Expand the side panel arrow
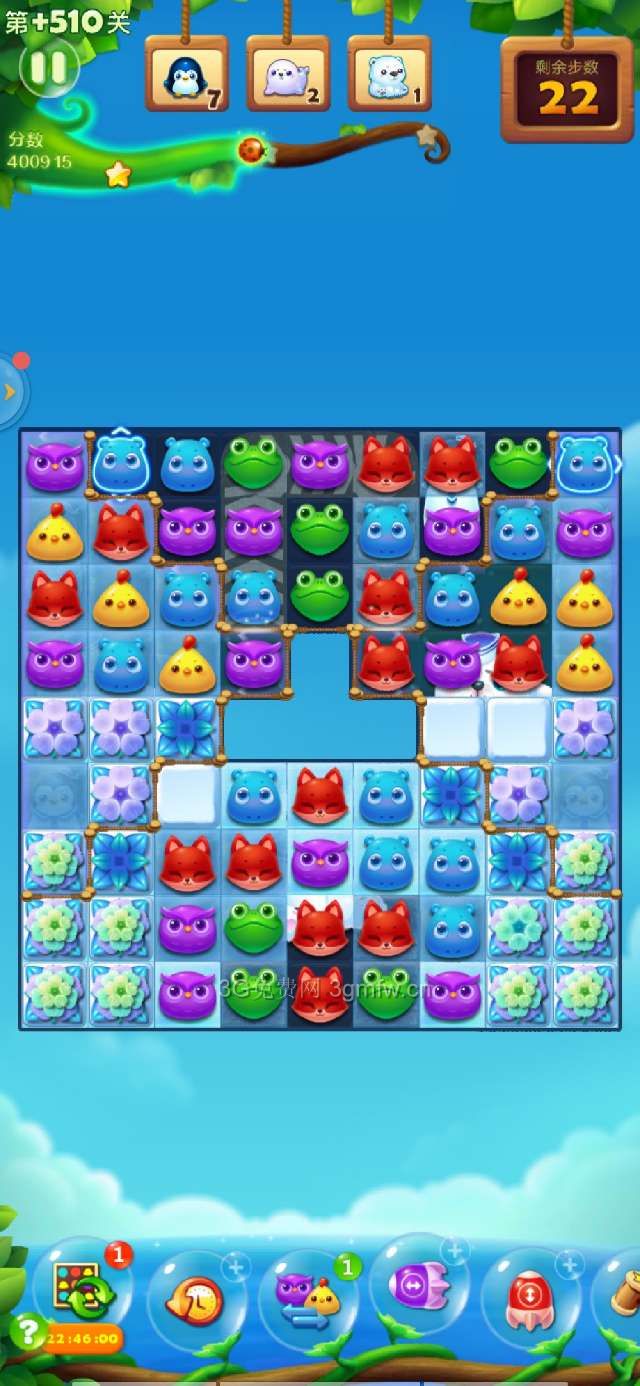Image resolution: width=640 pixels, height=1386 pixels. pos(10,391)
